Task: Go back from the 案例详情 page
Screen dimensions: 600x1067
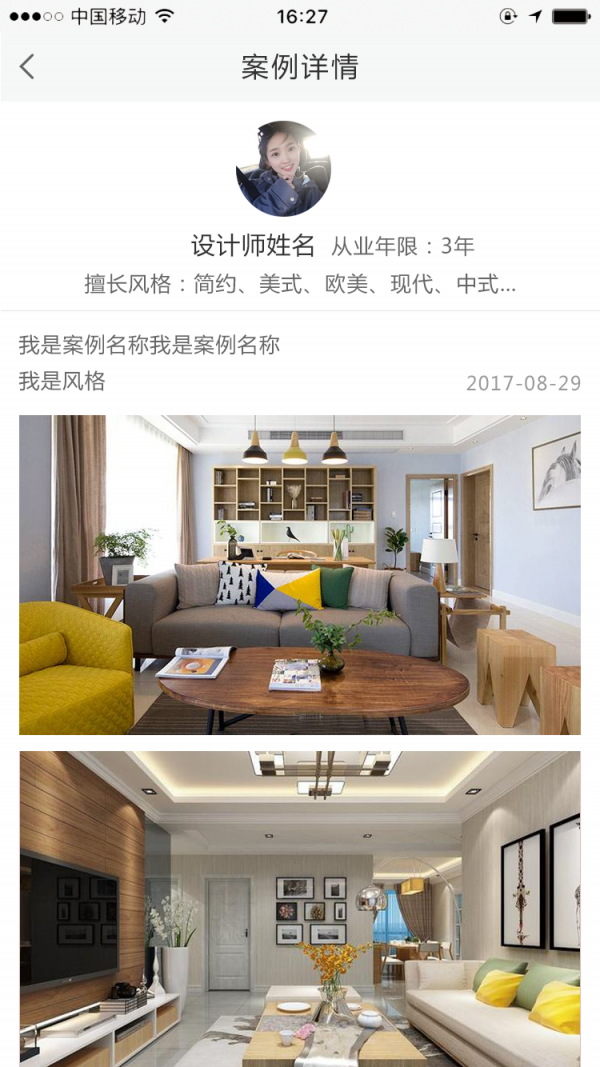Action: (27, 67)
